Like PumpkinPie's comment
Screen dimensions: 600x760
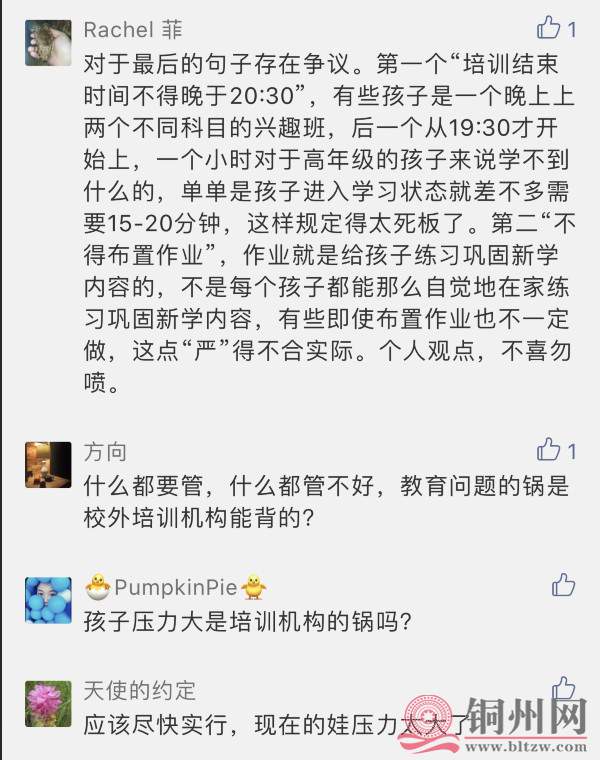(x=563, y=584)
